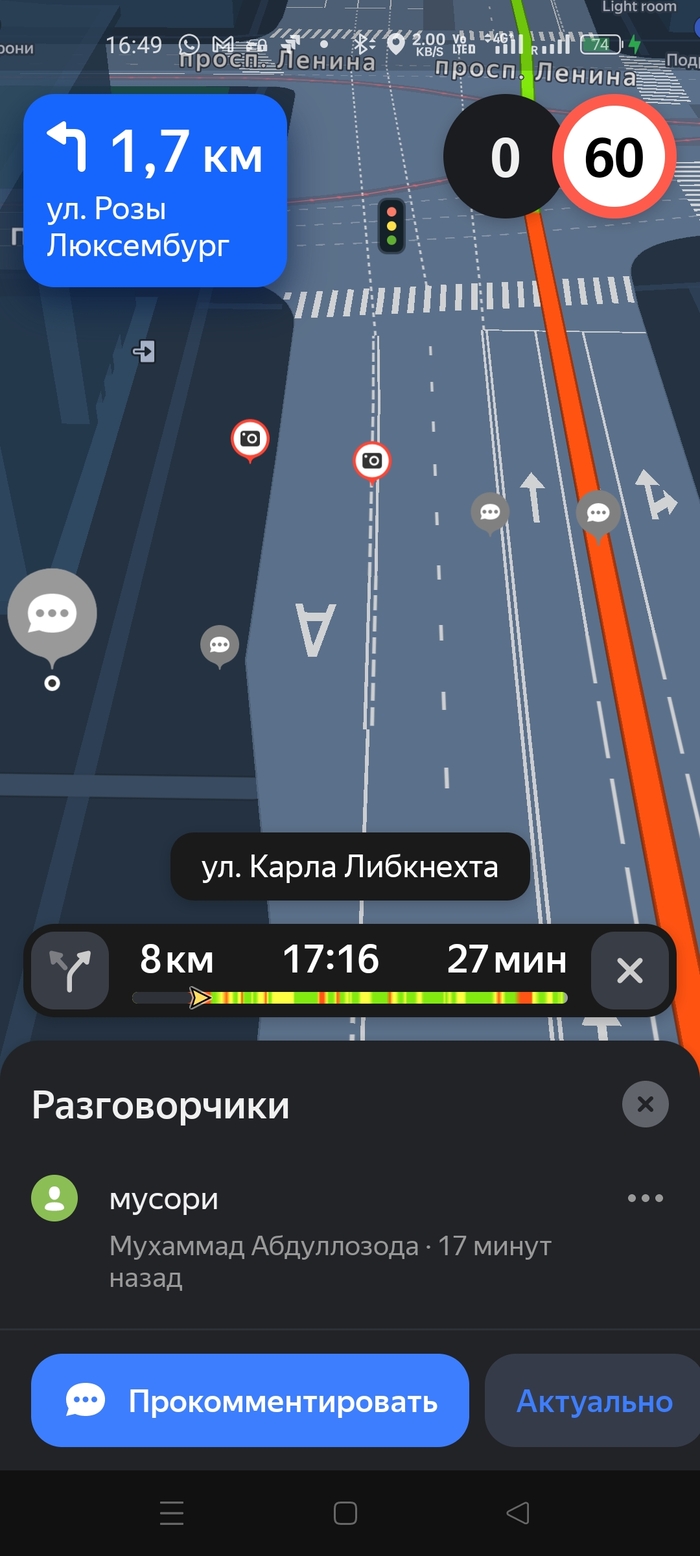
Task: Go back using system navigation
Action: tap(517, 1513)
